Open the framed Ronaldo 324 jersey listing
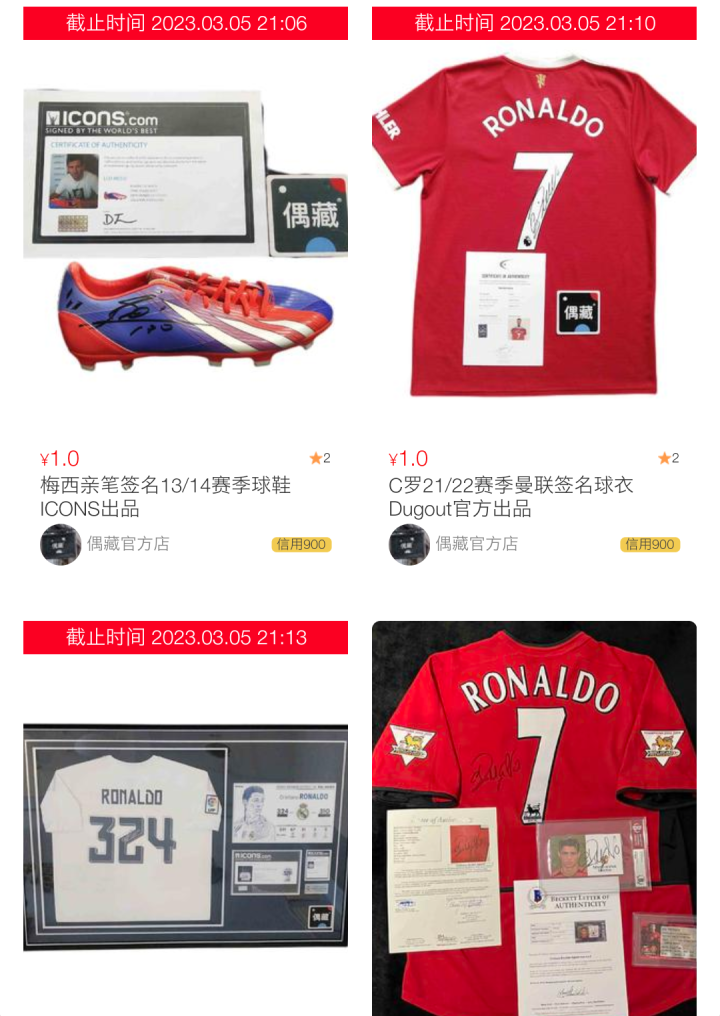 (185, 835)
